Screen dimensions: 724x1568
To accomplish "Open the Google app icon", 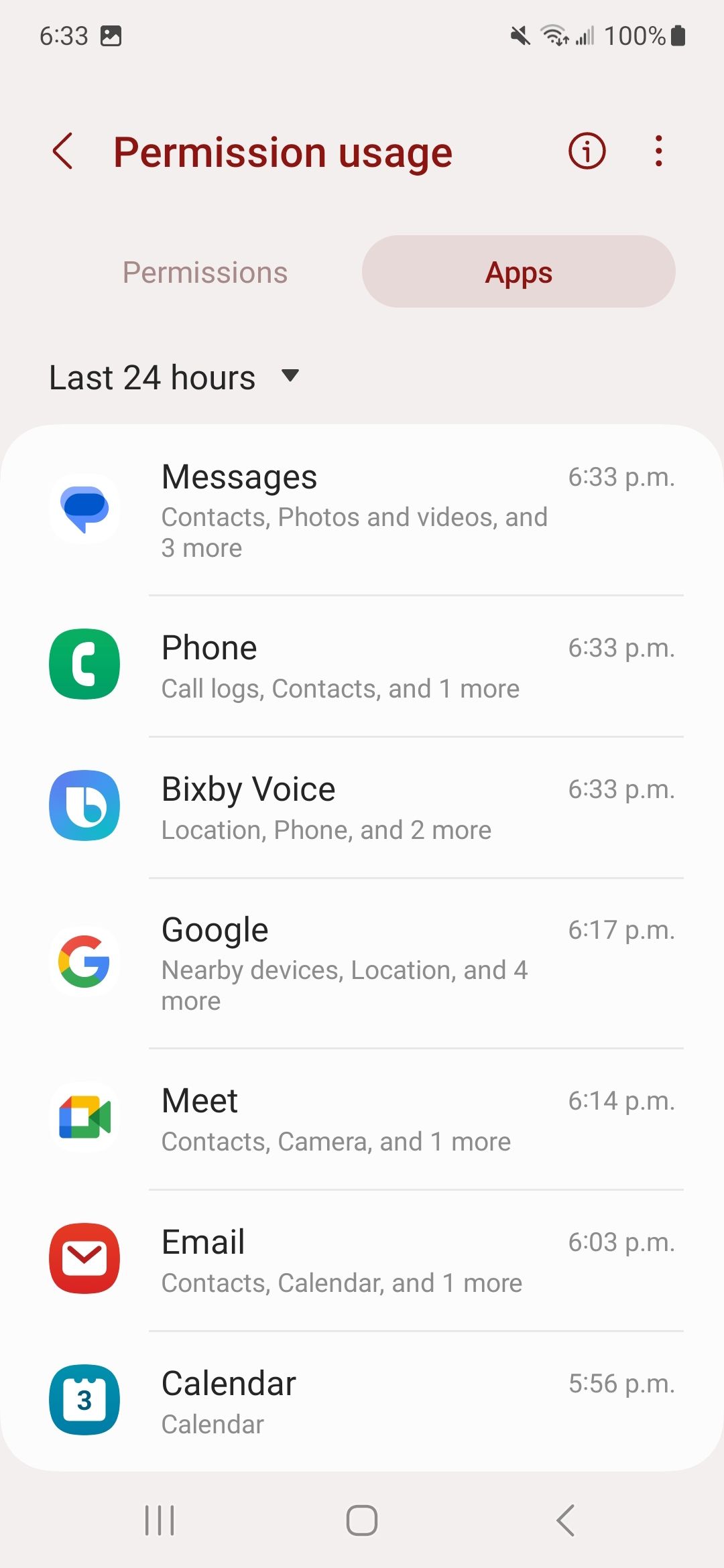I will (x=84, y=963).
